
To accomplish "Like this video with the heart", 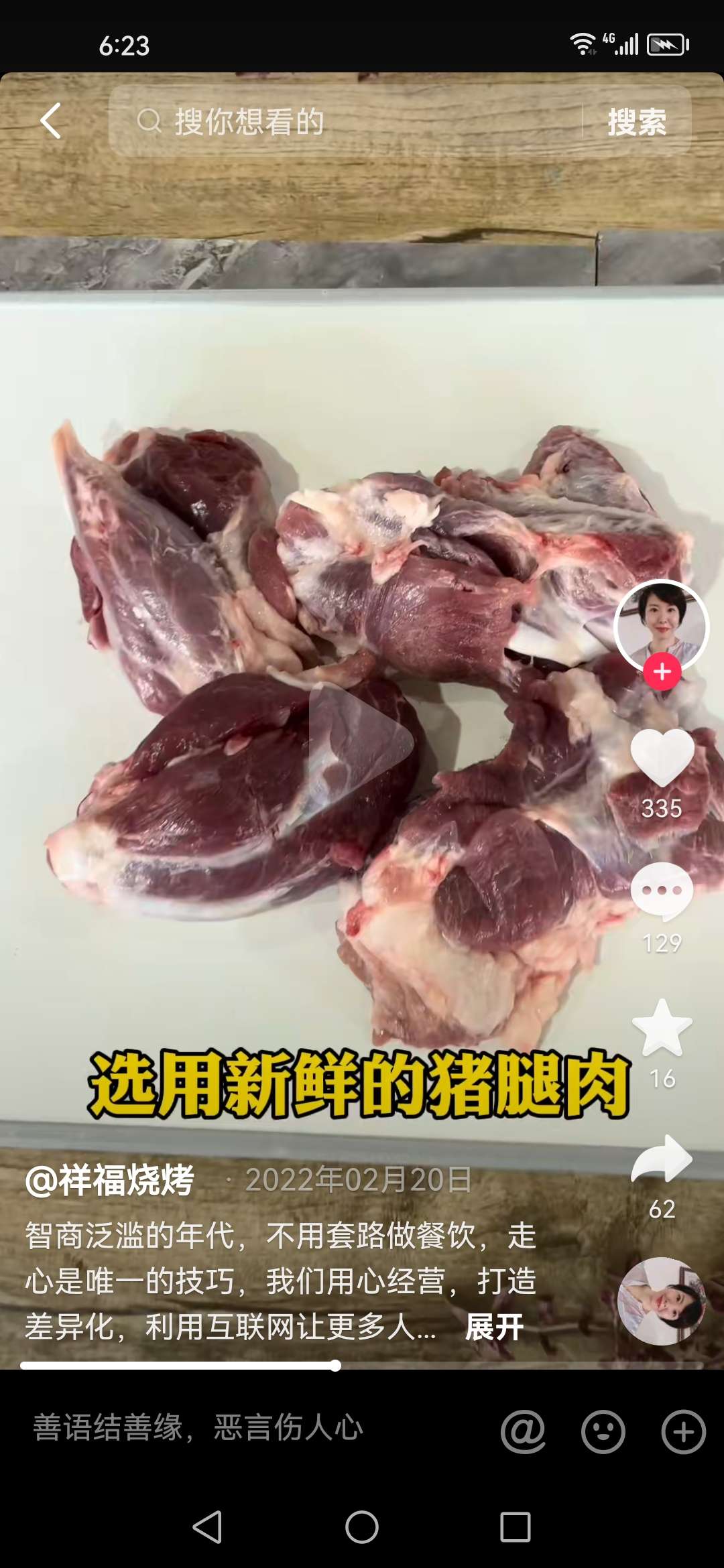I will pos(662,757).
